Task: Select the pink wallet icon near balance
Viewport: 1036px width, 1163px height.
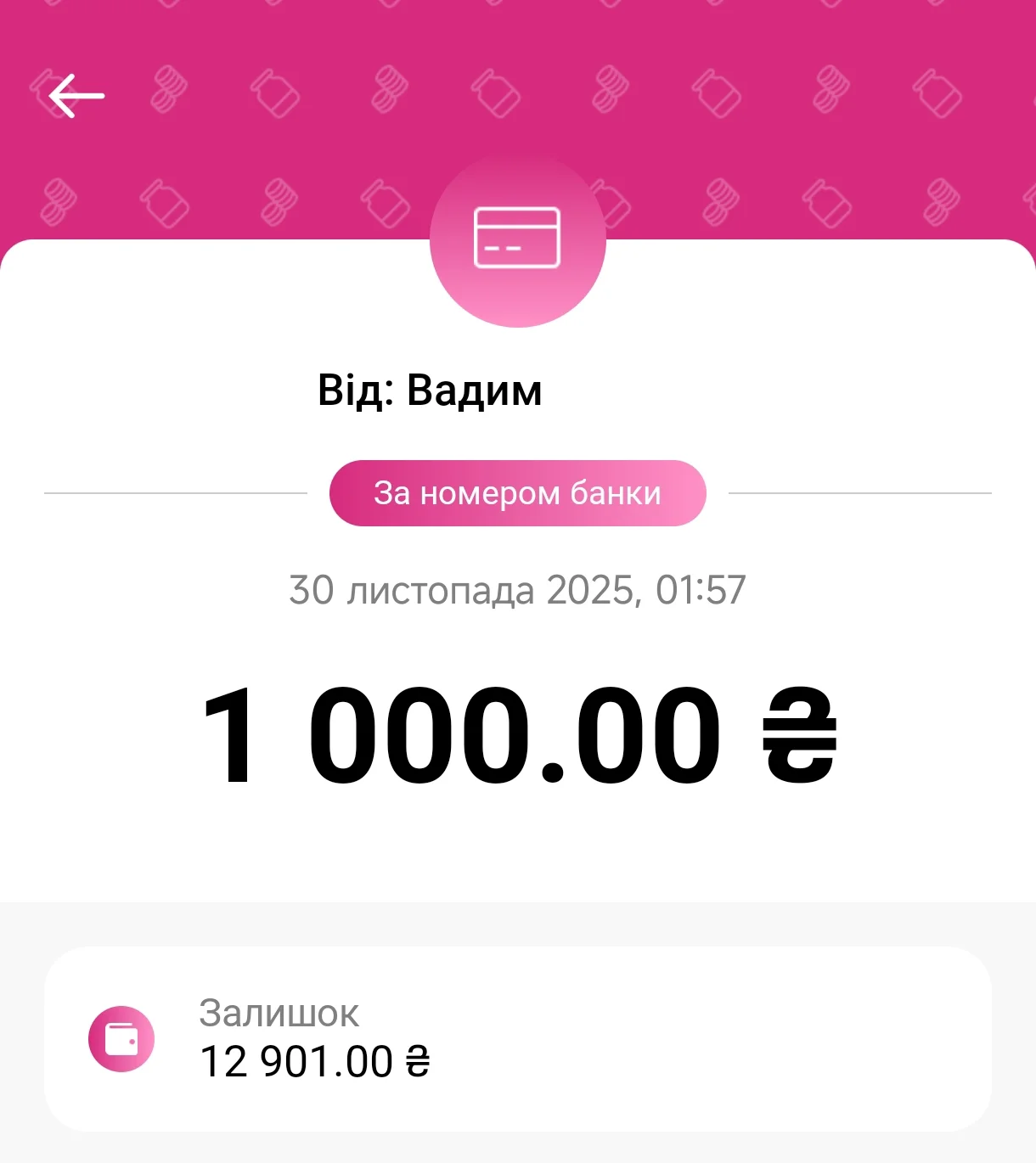Action: tap(121, 1037)
